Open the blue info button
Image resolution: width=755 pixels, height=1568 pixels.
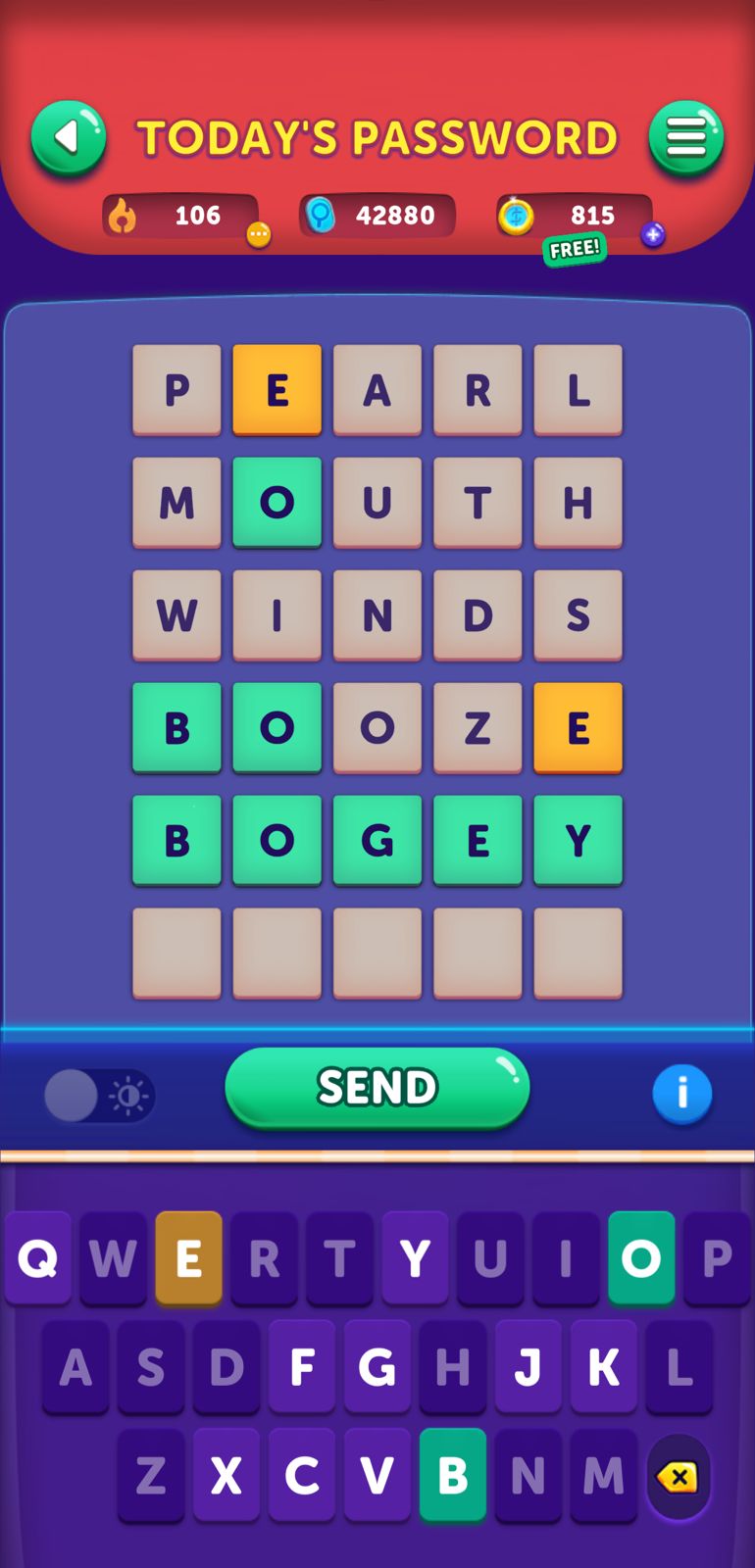[681, 1094]
